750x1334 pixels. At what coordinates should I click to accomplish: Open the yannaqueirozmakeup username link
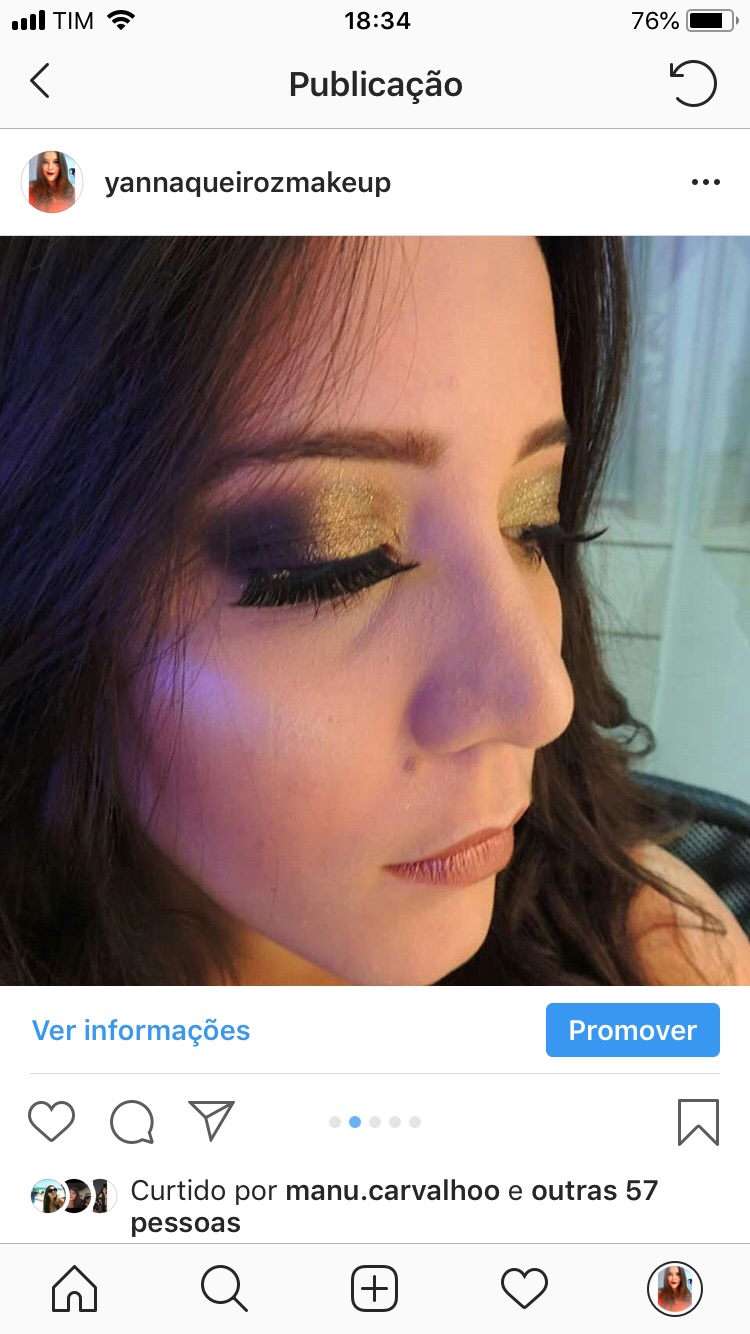pos(247,183)
